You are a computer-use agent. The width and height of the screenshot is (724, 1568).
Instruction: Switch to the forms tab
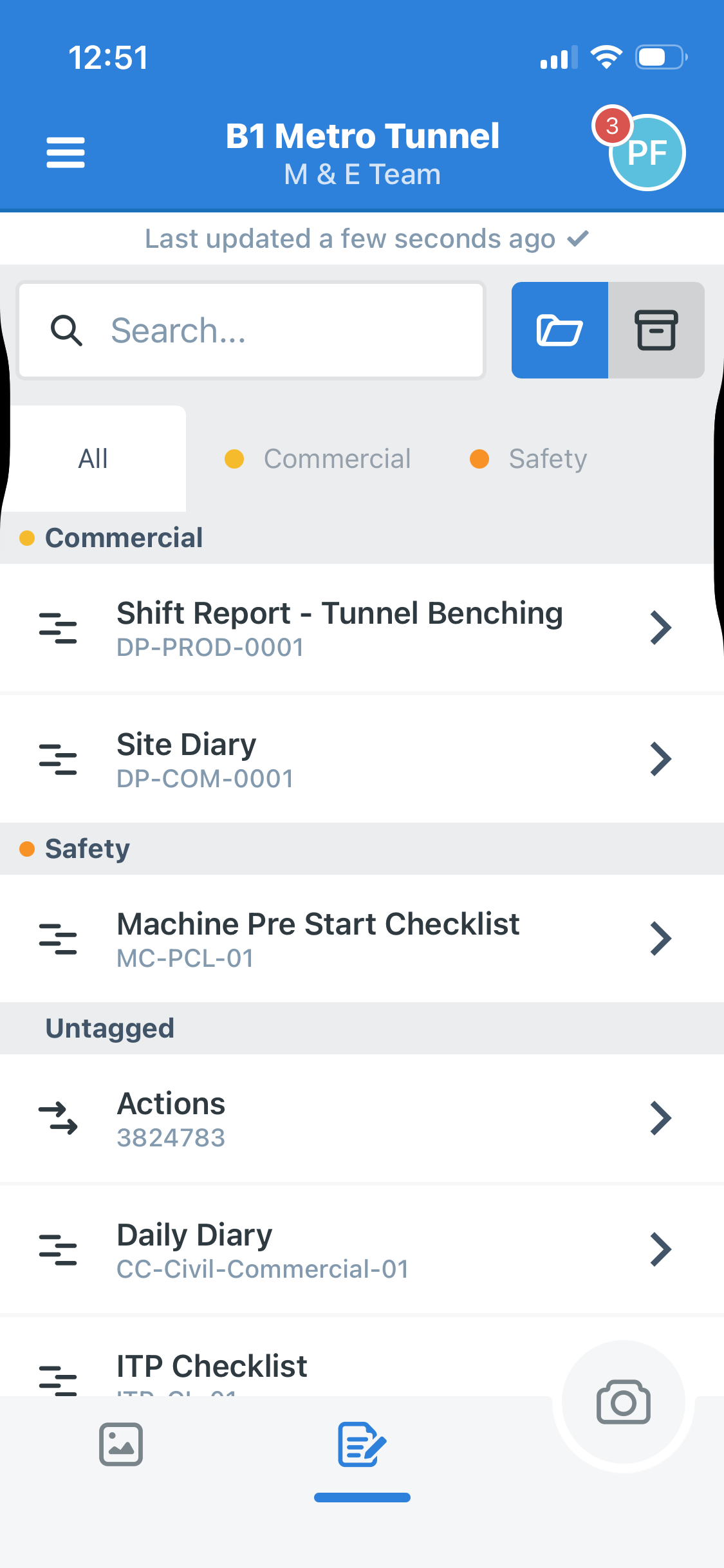(362, 1444)
